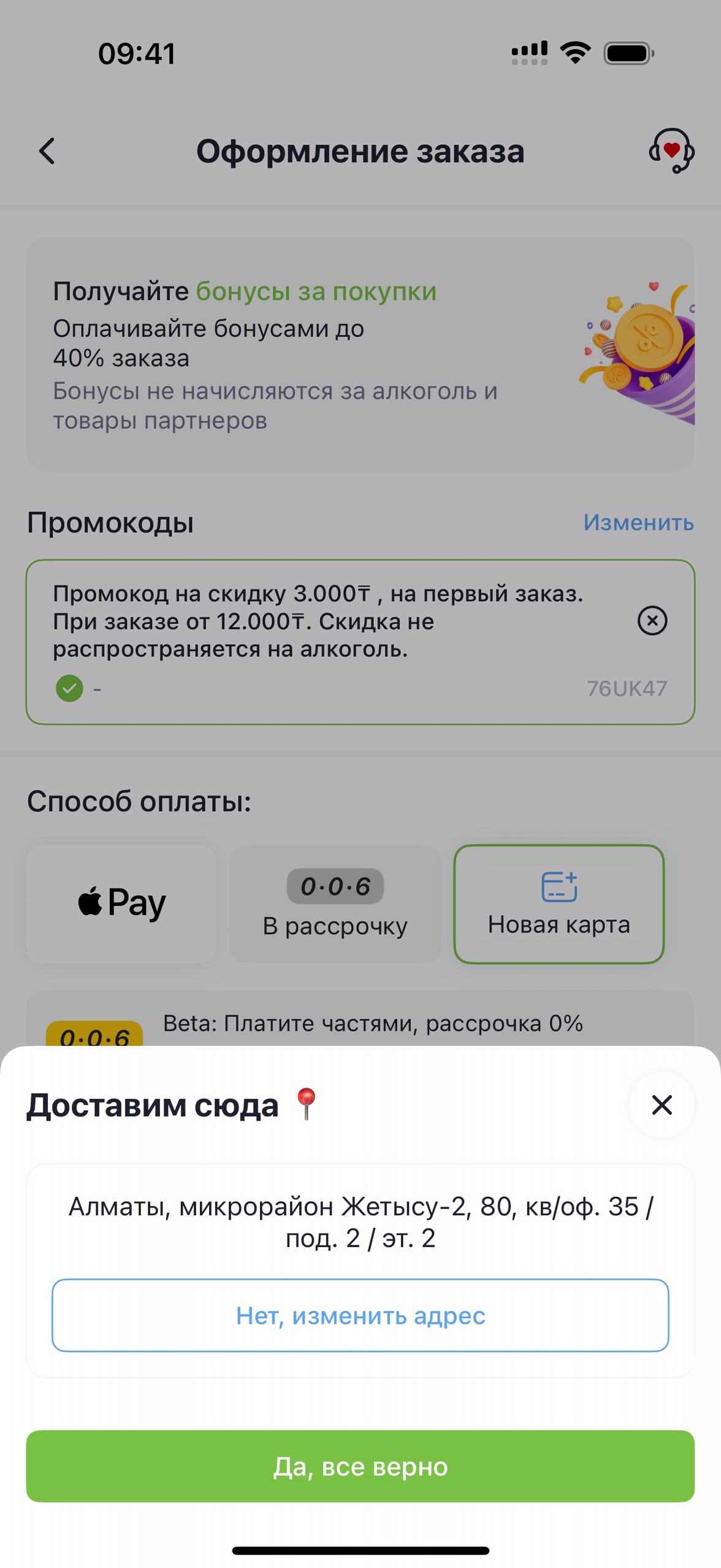
Task: Open the bonuses for purchases banner
Action: 360,354
